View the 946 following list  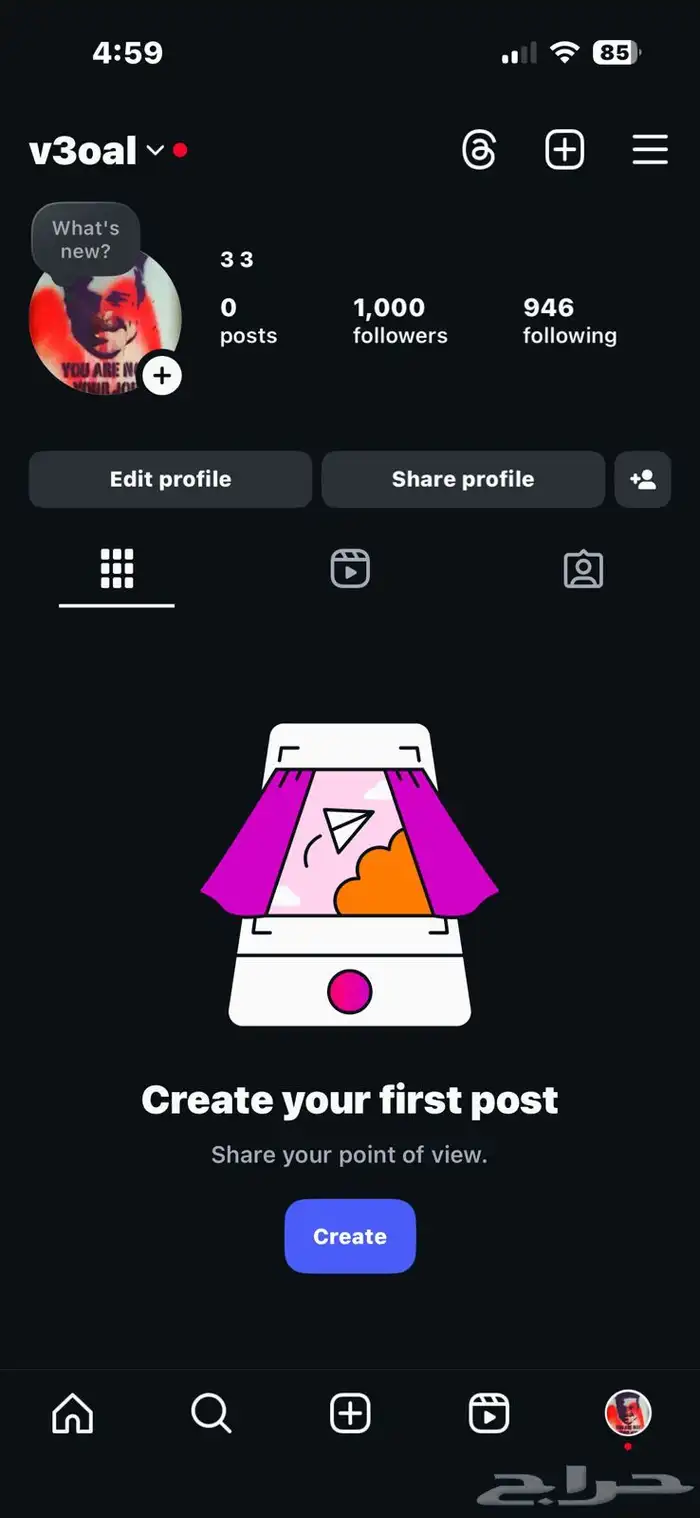coord(569,320)
